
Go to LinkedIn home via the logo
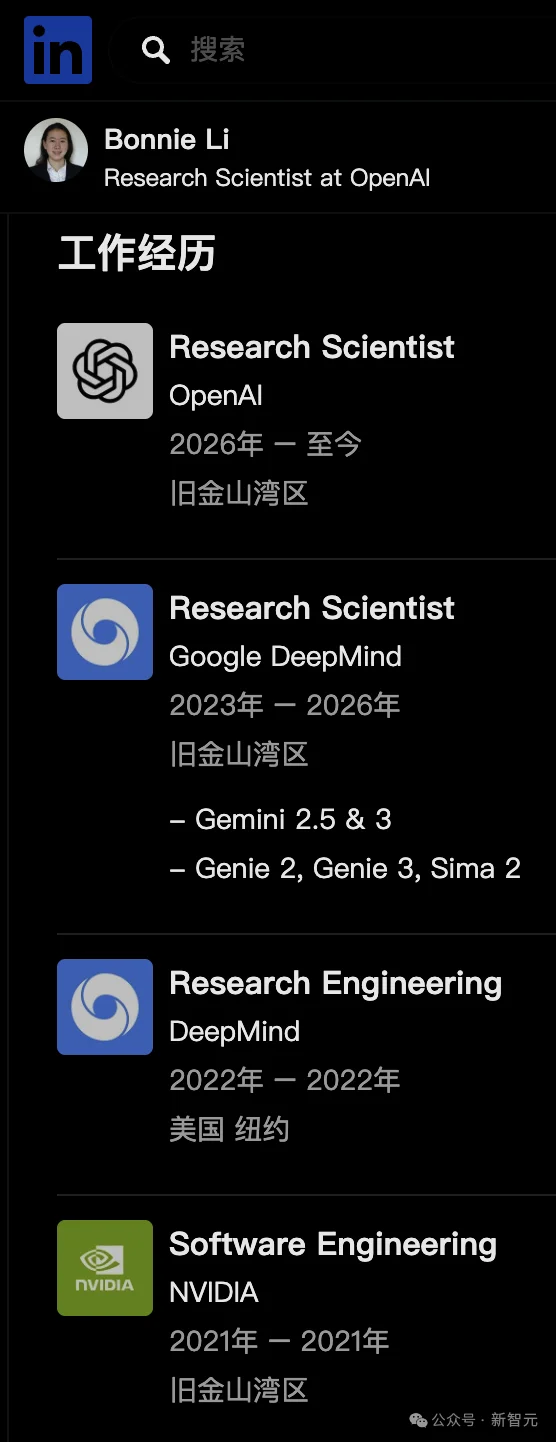point(58,50)
